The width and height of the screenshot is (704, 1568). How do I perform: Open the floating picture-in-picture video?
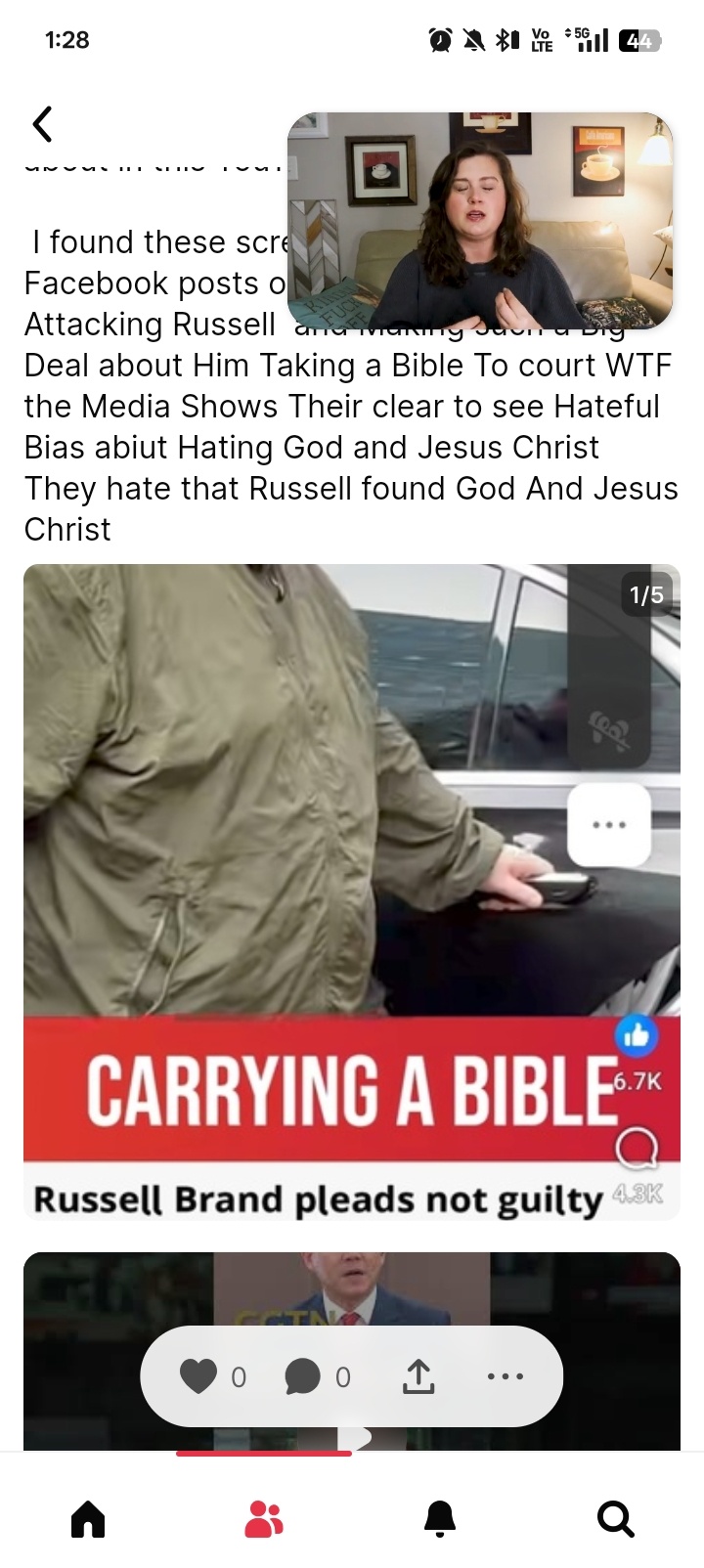pyautogui.click(x=479, y=220)
